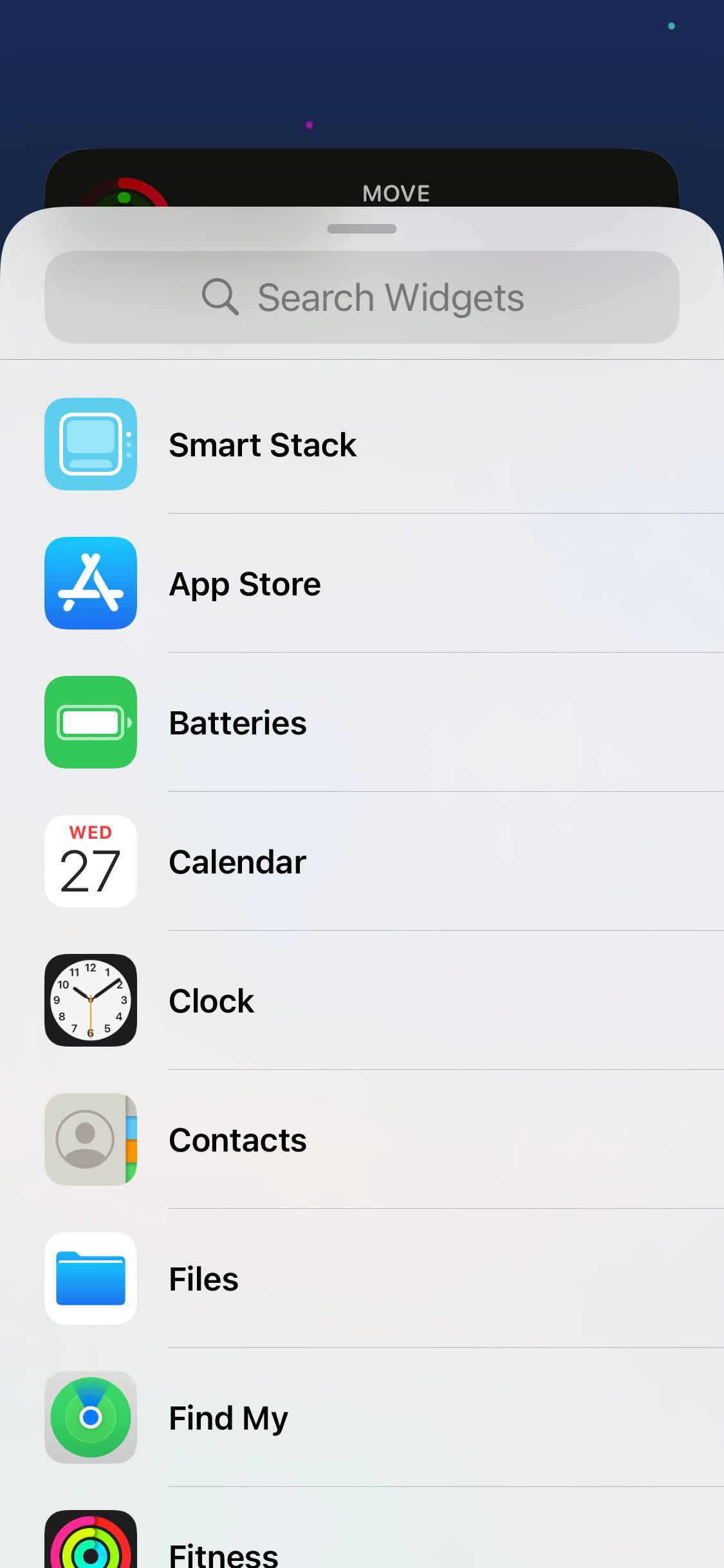Tap the green Find My icon
Image resolution: width=724 pixels, height=1568 pixels.
(x=91, y=1417)
